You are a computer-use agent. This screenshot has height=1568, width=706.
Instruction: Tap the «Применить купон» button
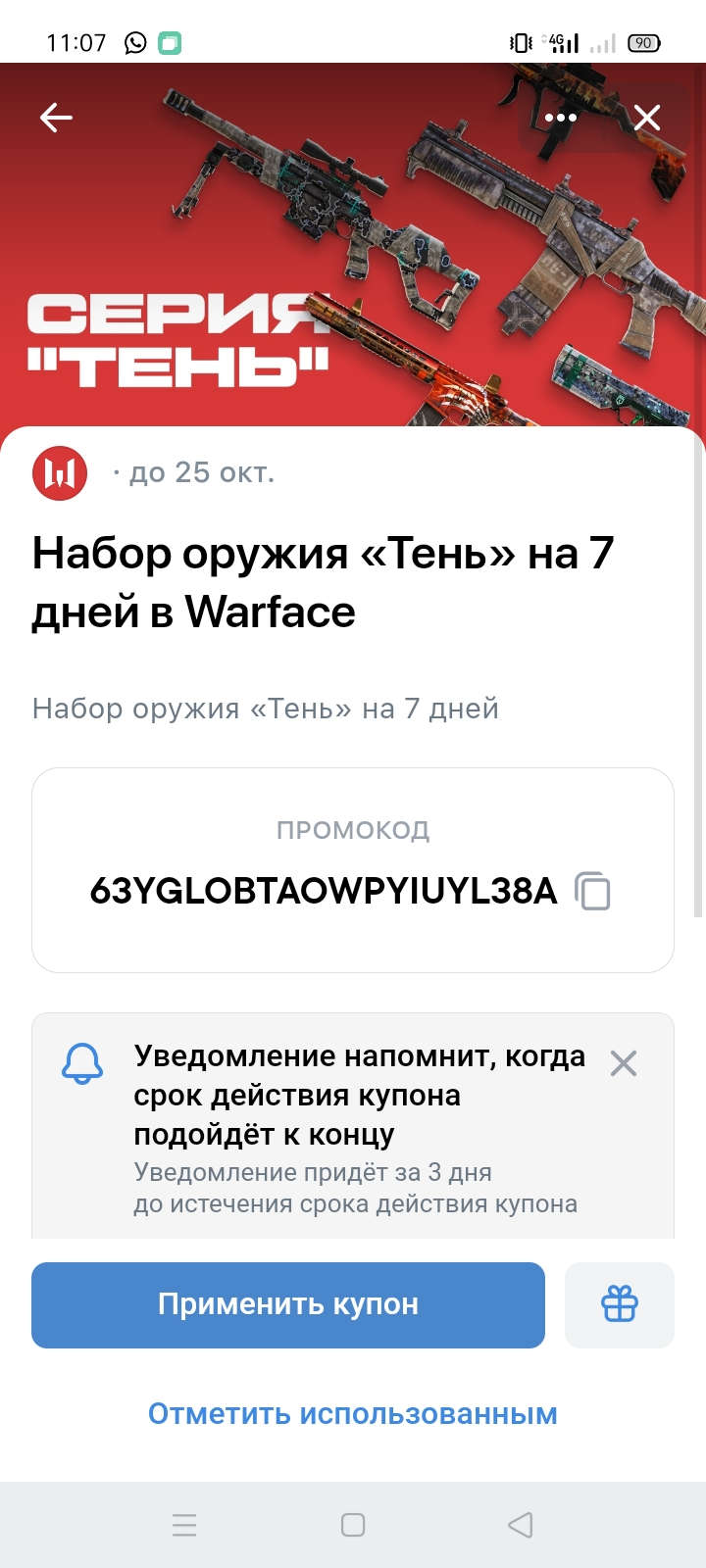pos(288,1304)
